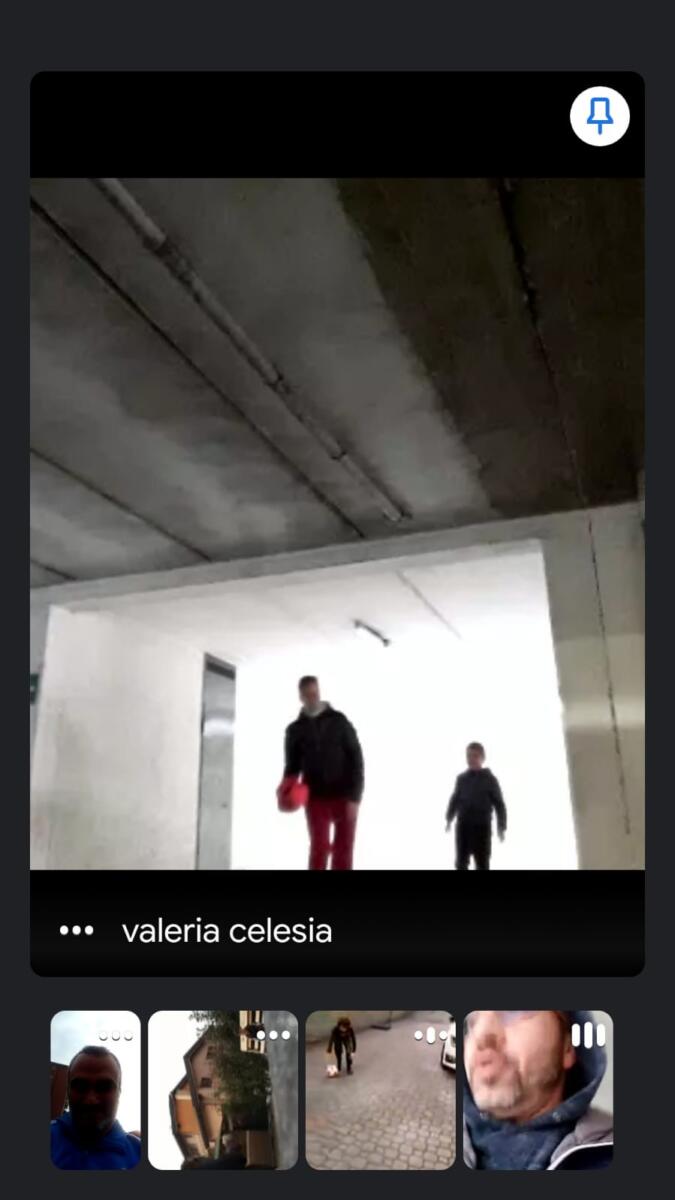The width and height of the screenshot is (675, 1200).
Task: View the thumbnail of the child with a ball
Action: (x=380, y=1090)
